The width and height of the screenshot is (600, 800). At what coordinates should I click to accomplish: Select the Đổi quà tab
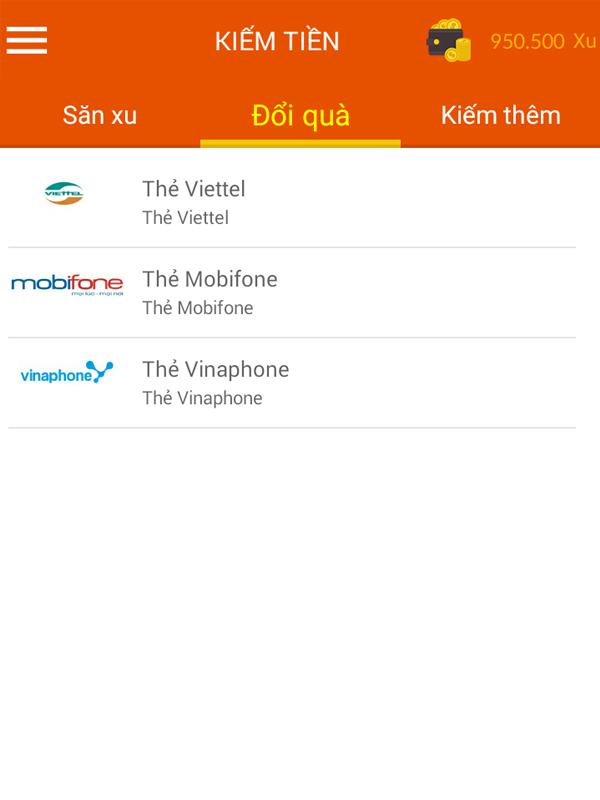(300, 115)
